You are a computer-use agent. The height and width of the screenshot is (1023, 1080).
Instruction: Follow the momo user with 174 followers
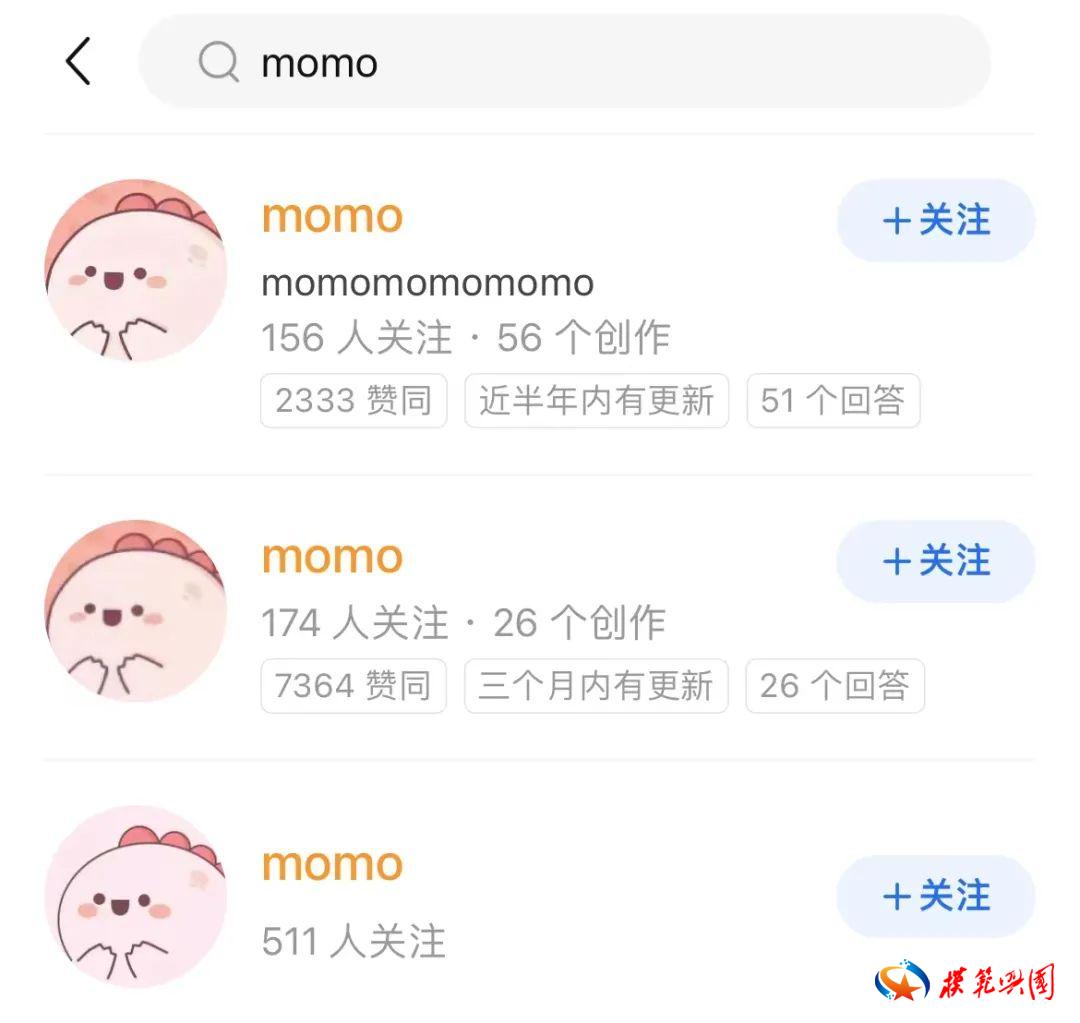point(935,561)
